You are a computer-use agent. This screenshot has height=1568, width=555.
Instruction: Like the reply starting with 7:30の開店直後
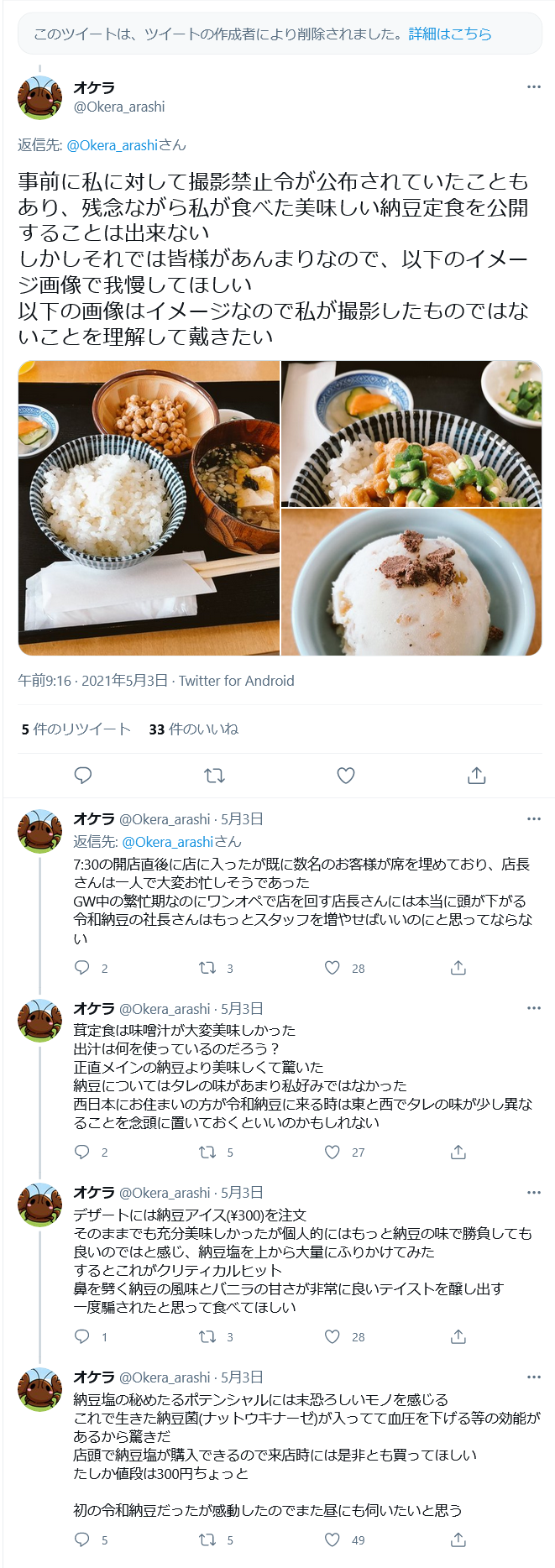click(332, 968)
